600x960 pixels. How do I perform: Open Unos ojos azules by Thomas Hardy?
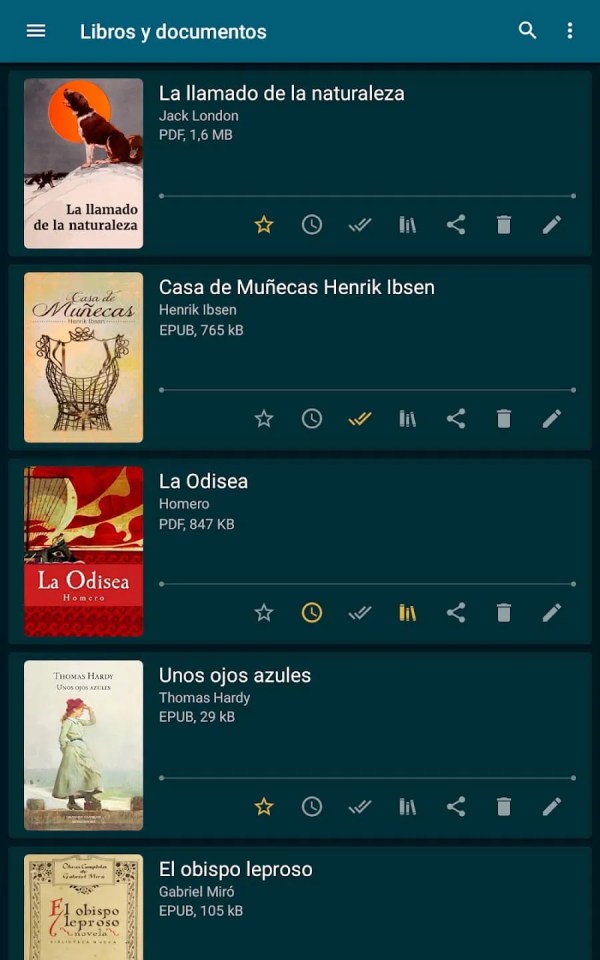(234, 676)
